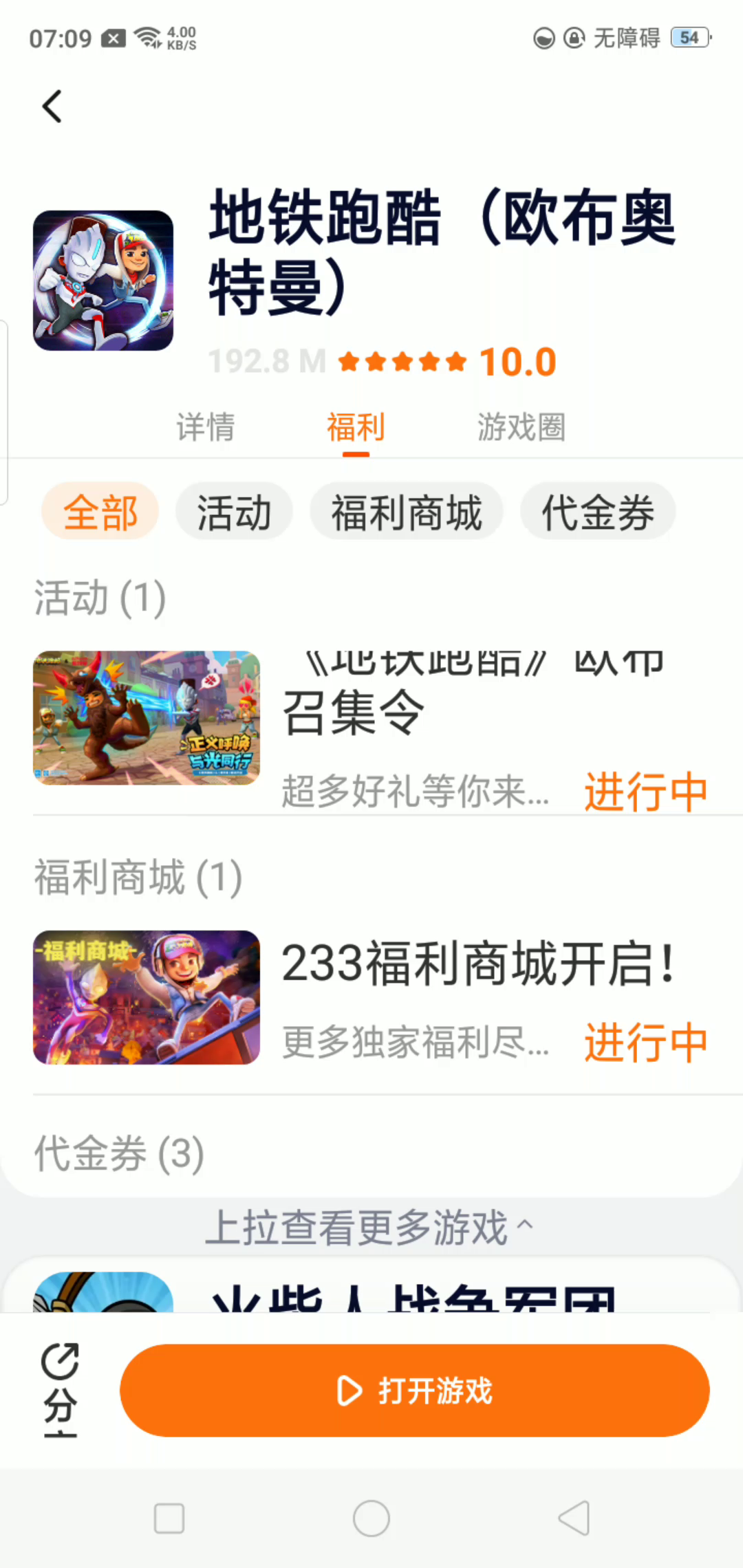This screenshot has height=1568, width=743.
Task: Open recent apps from the navigation bar
Action: [x=169, y=1518]
